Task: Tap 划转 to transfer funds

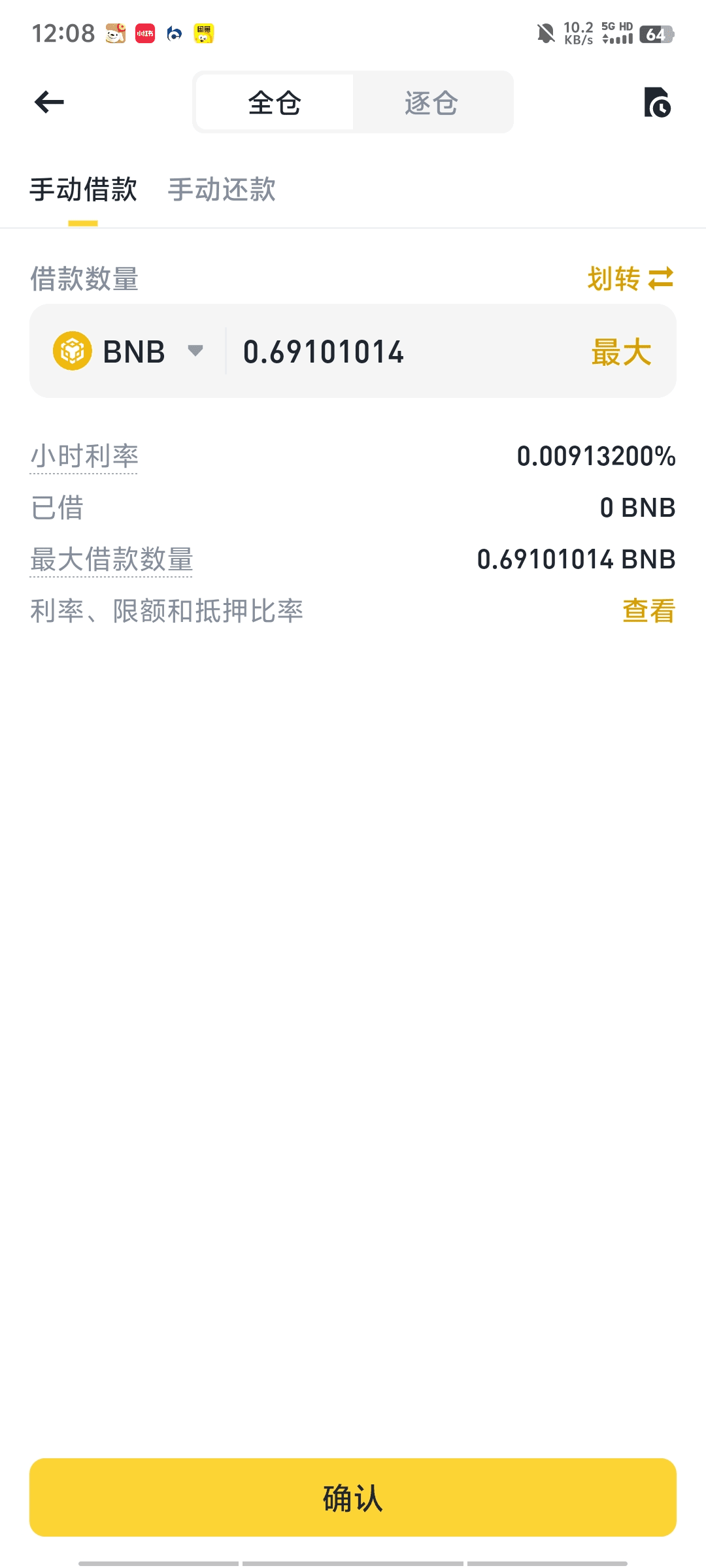Action: [x=630, y=279]
